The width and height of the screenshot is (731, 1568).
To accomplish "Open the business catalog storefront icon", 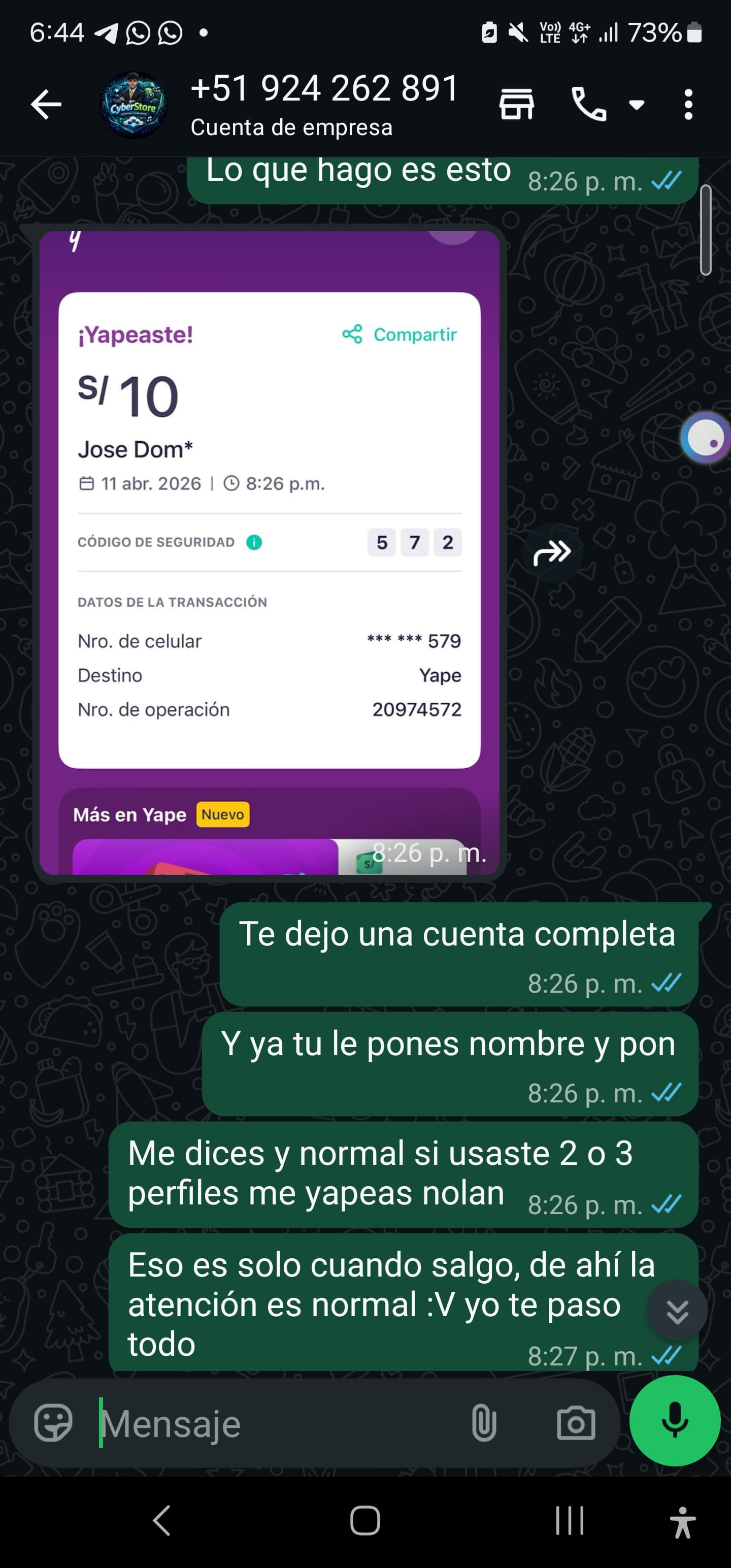I will tap(517, 104).
